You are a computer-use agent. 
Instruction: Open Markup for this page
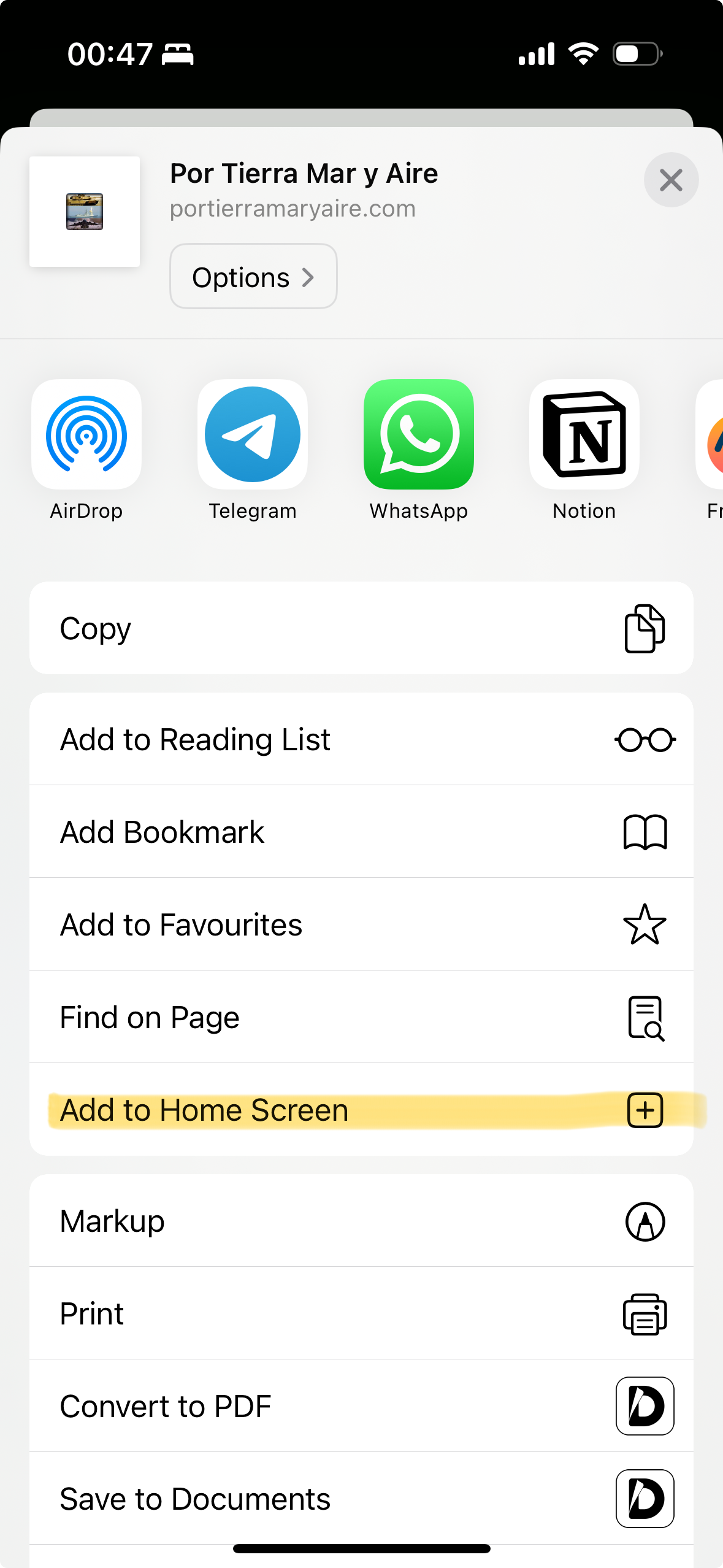coord(361,1221)
